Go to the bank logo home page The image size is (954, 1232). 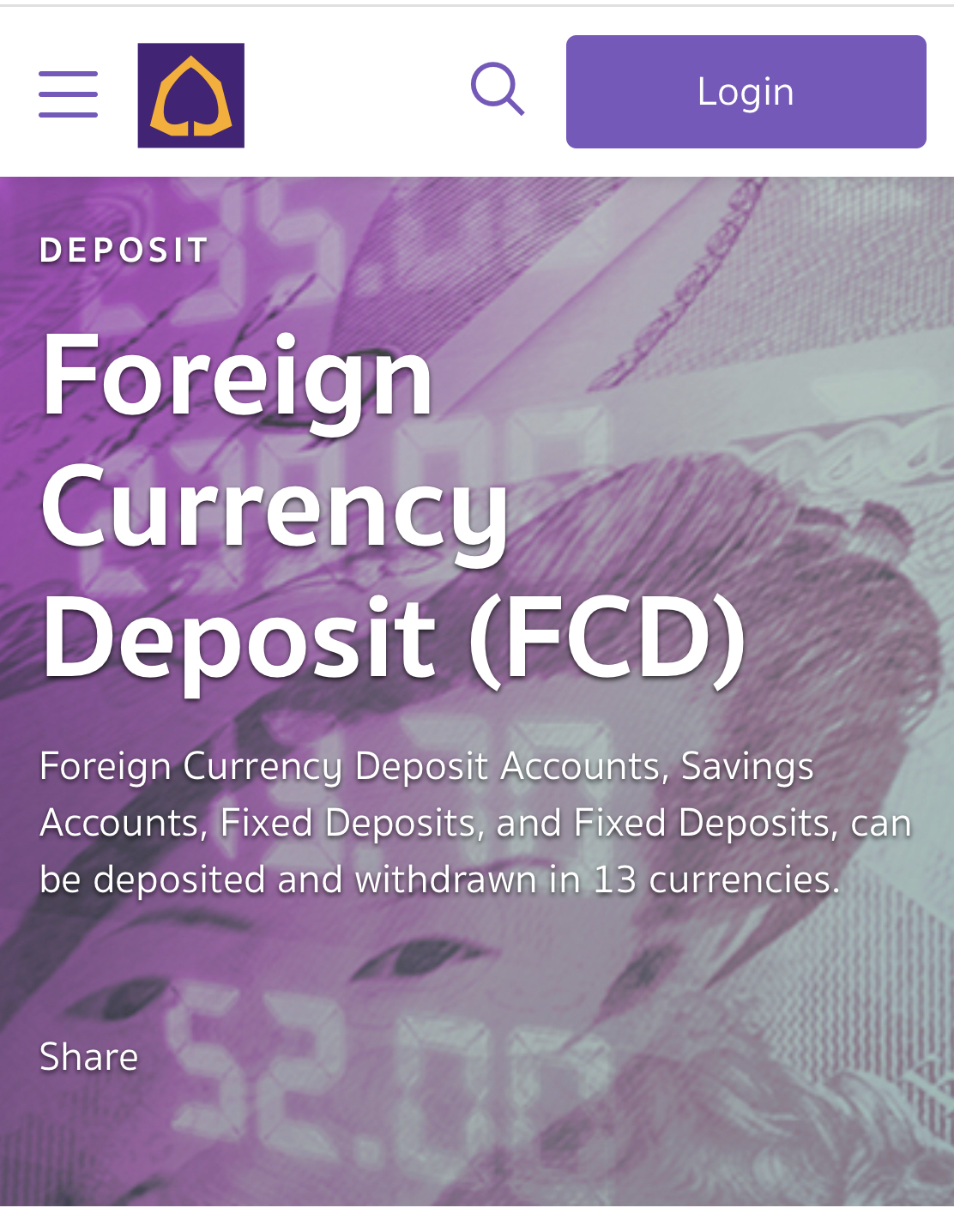pos(191,95)
